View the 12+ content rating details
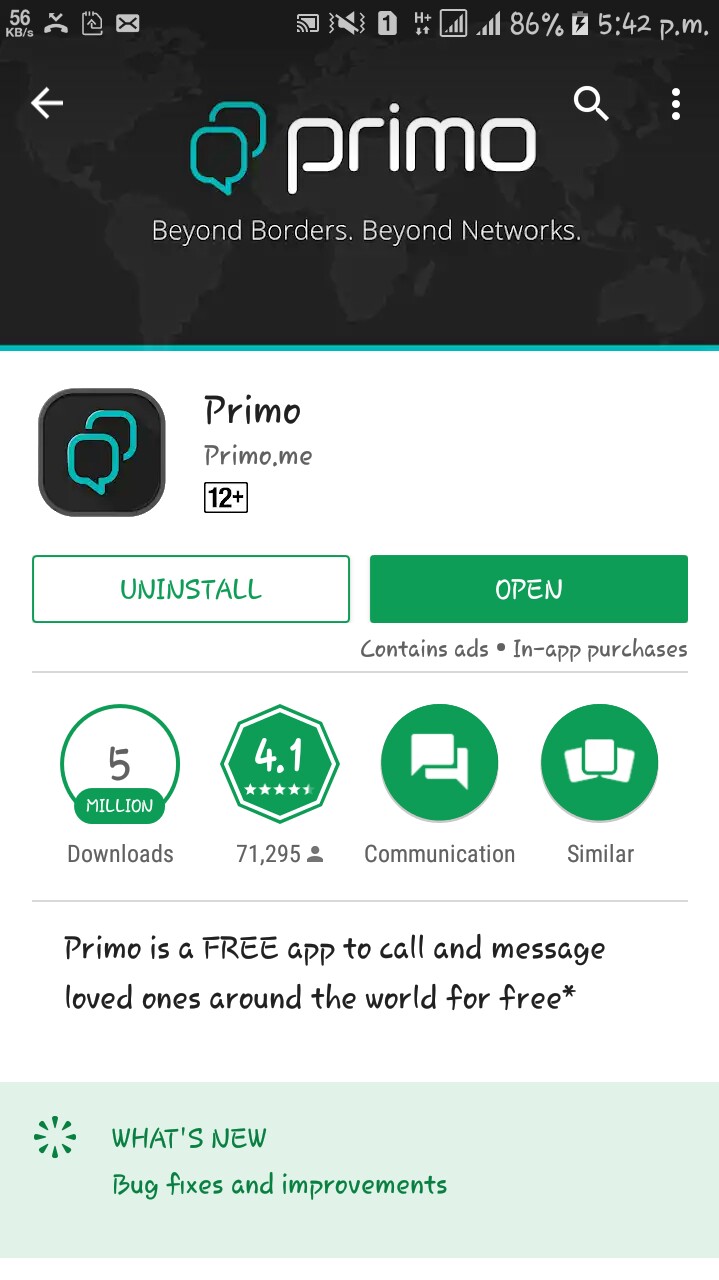 (x=226, y=497)
